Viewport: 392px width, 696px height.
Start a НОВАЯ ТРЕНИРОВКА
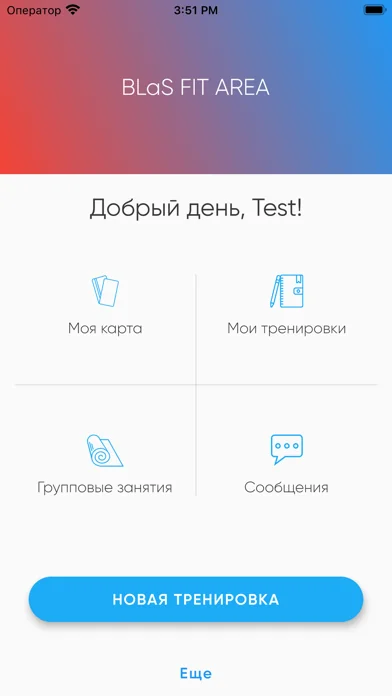click(196, 599)
